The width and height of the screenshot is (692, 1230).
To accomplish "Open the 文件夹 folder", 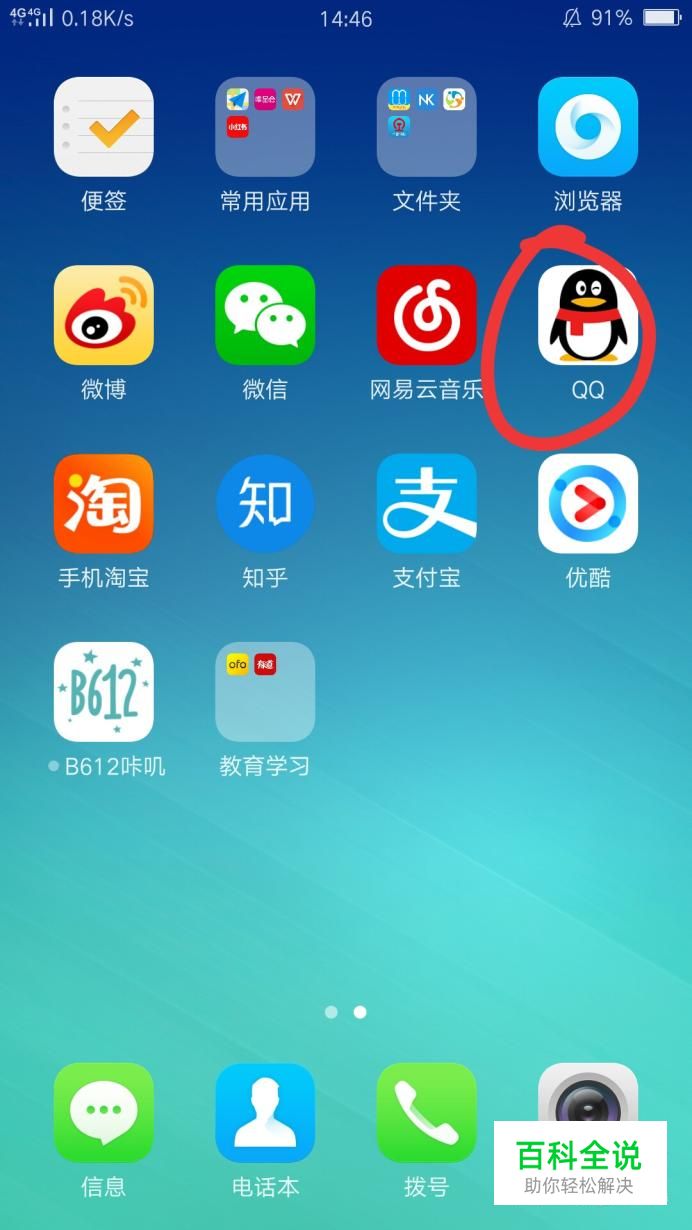I will pyautogui.click(x=426, y=127).
